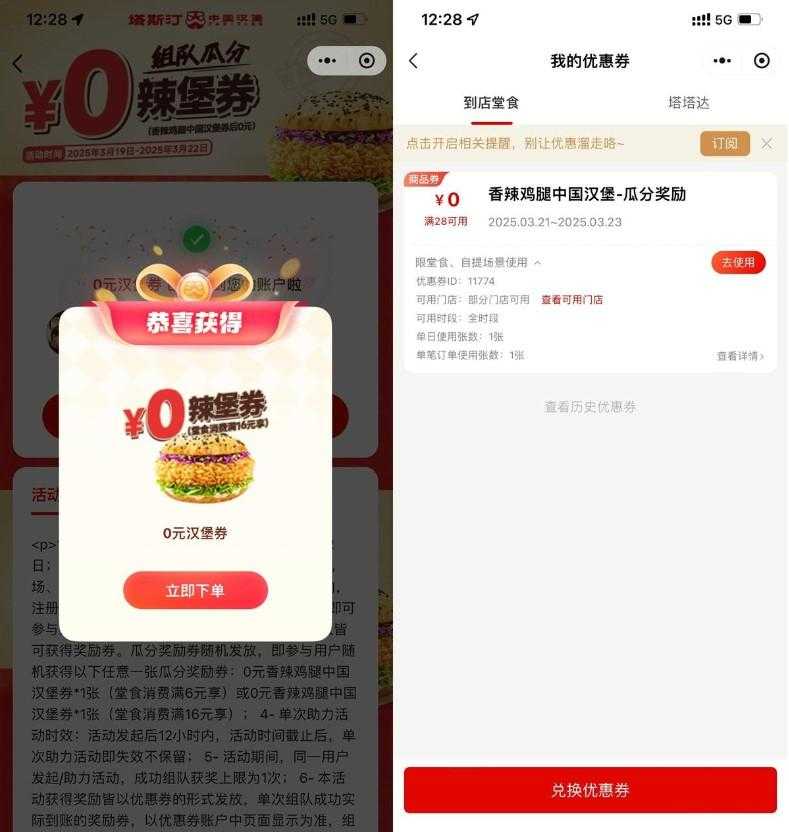Expand 查看详情 on the coupon card
Screen dimensions: 789x832
tap(740, 355)
